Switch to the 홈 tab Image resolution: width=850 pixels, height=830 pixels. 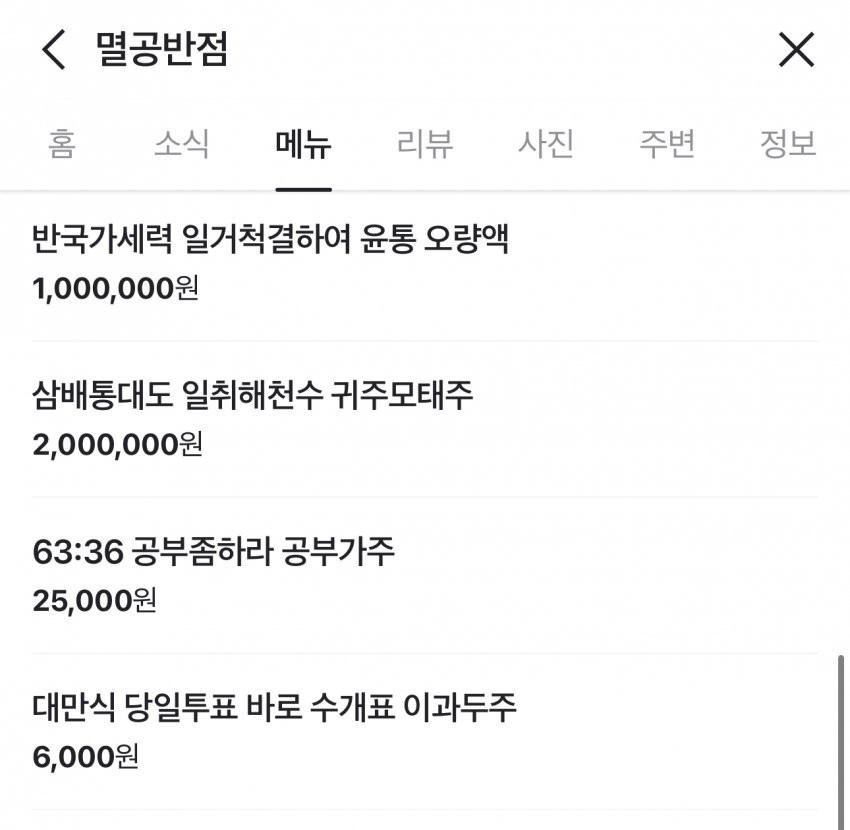point(61,144)
